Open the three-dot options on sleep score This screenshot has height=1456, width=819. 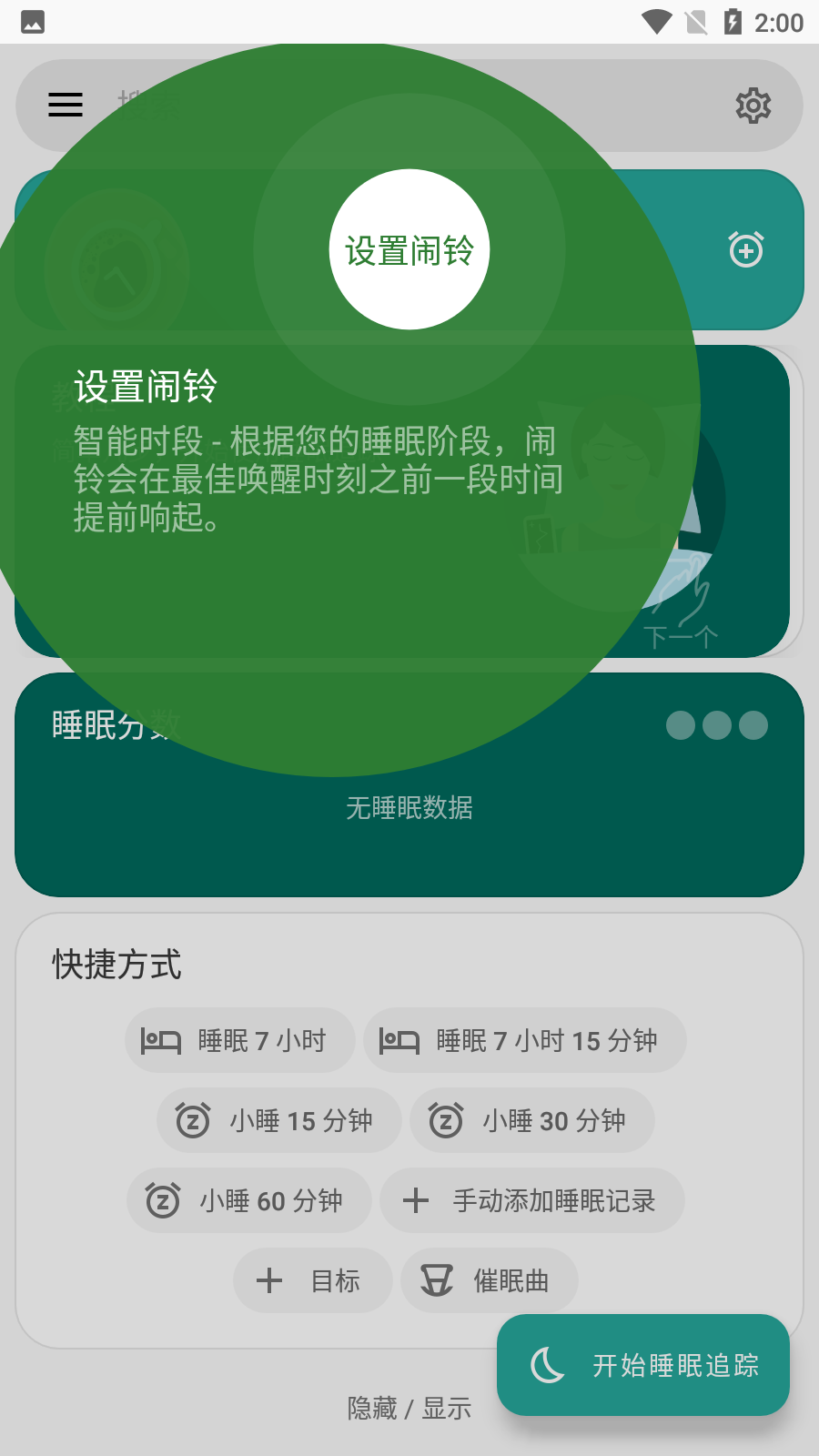716,725
